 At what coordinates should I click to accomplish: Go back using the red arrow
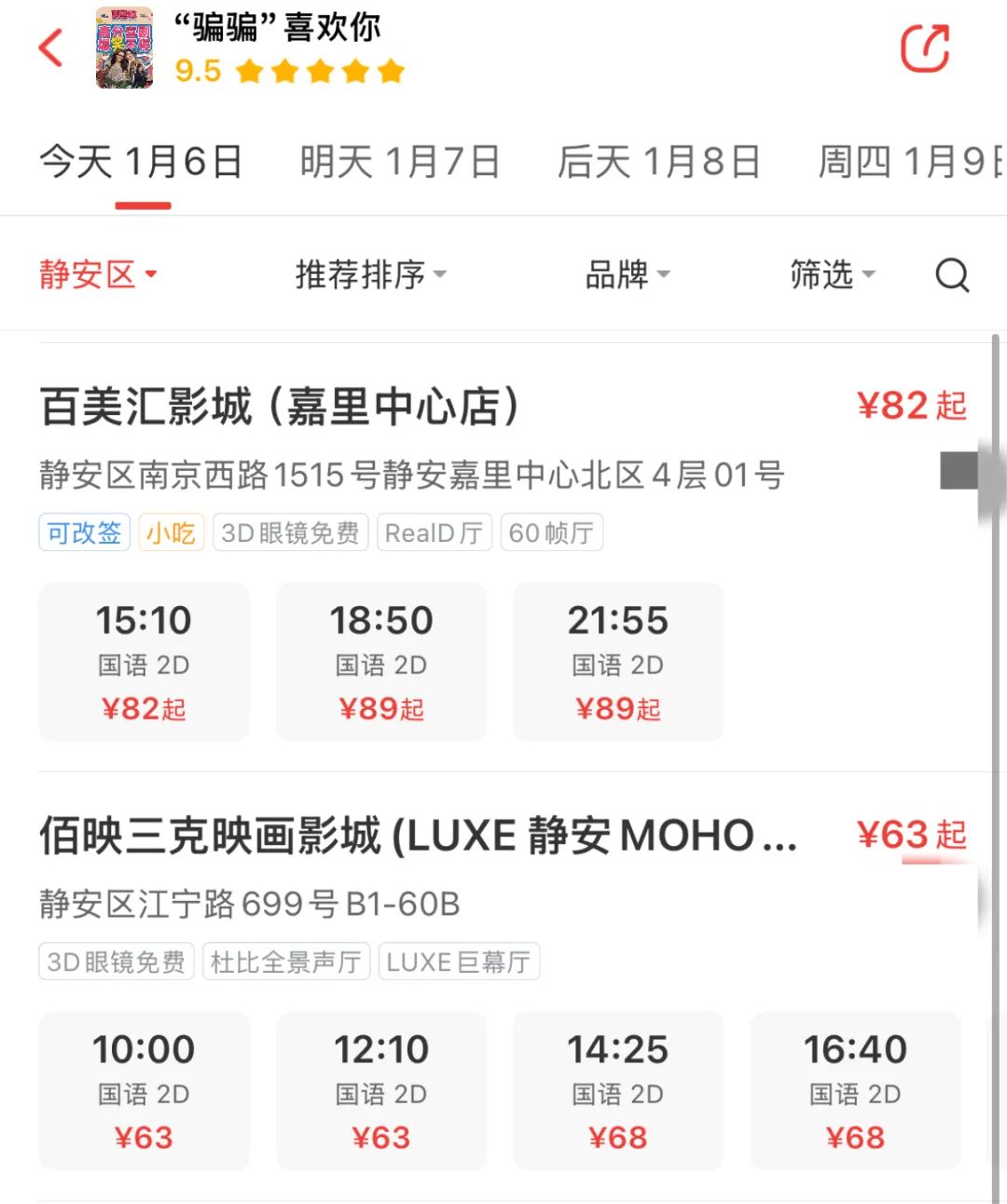(x=52, y=48)
